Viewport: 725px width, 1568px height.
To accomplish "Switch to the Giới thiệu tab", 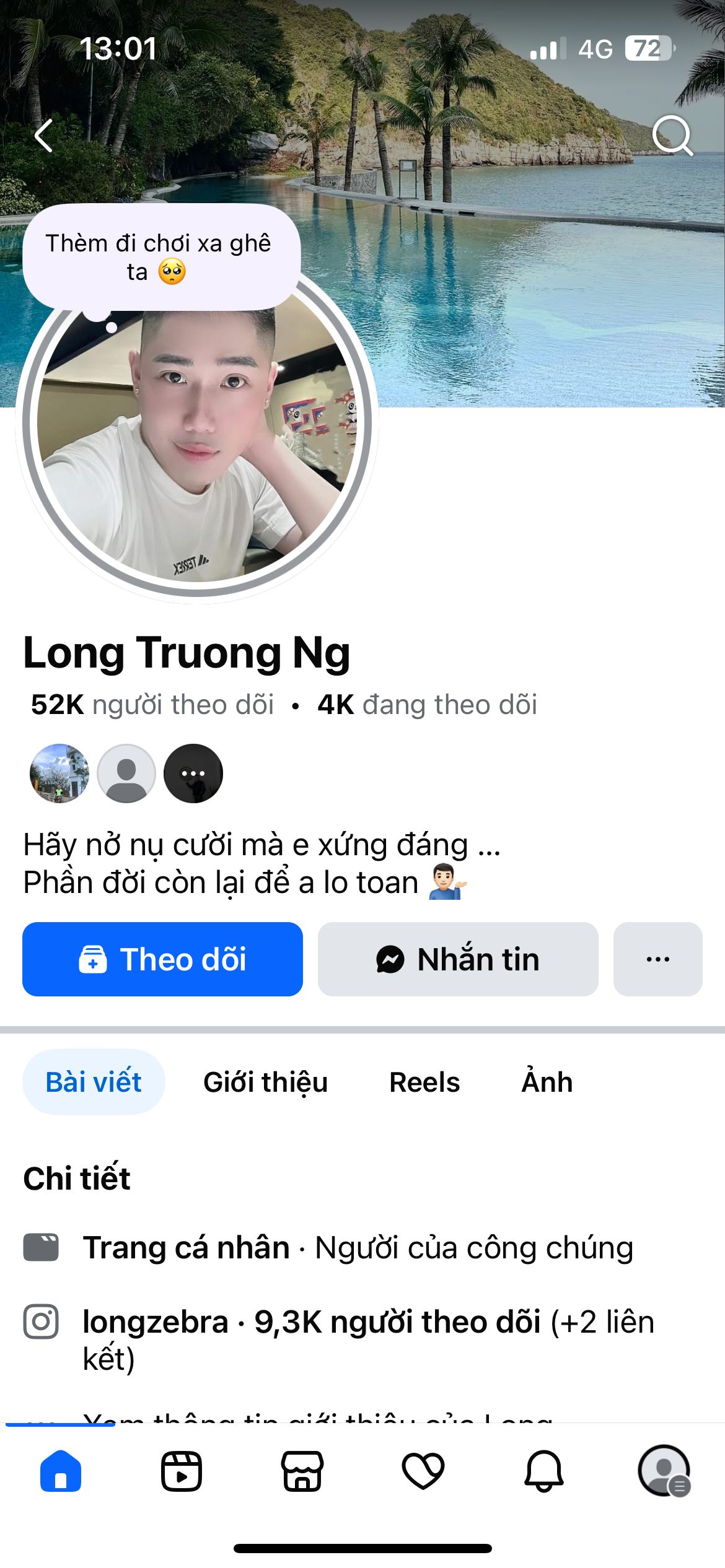I will 265,1082.
